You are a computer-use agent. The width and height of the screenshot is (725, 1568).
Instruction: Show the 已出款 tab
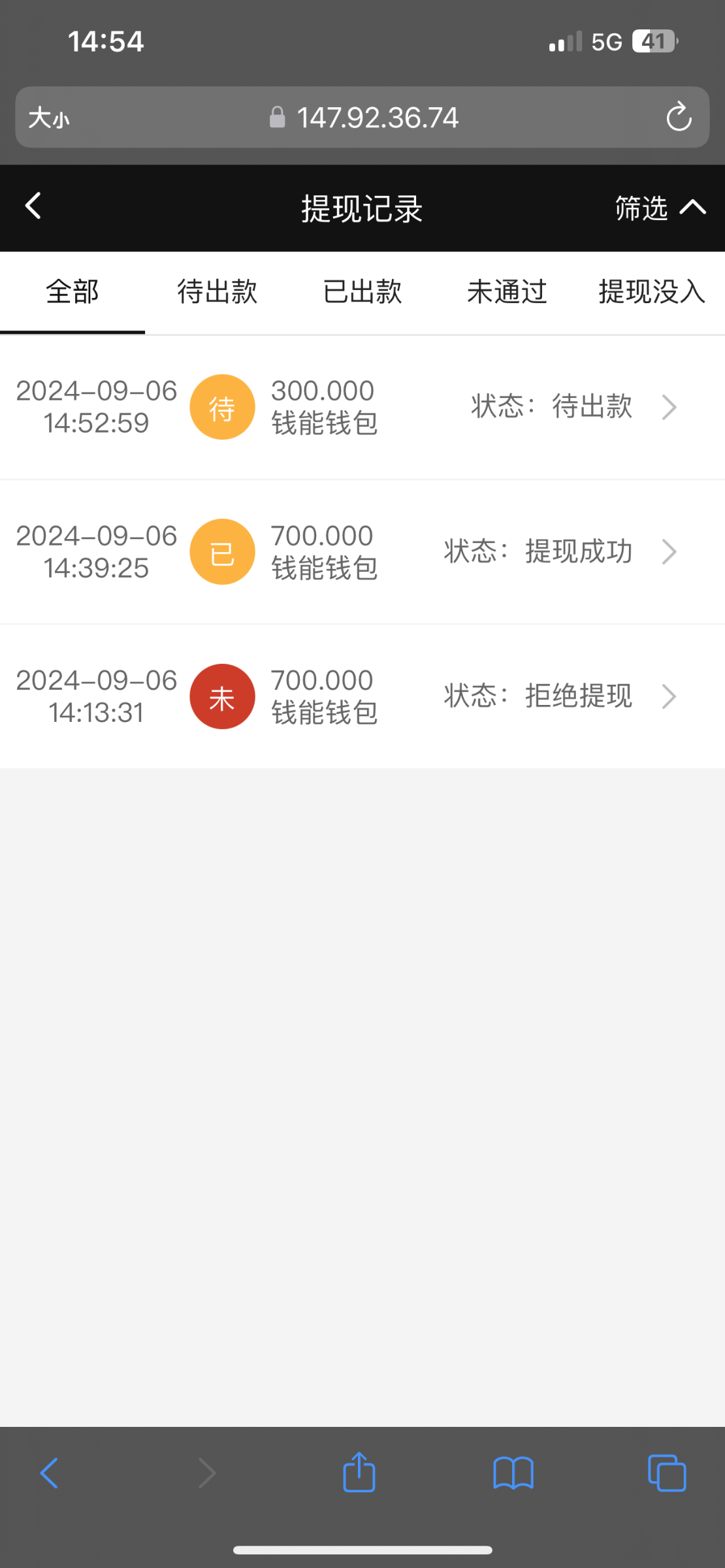click(x=362, y=292)
